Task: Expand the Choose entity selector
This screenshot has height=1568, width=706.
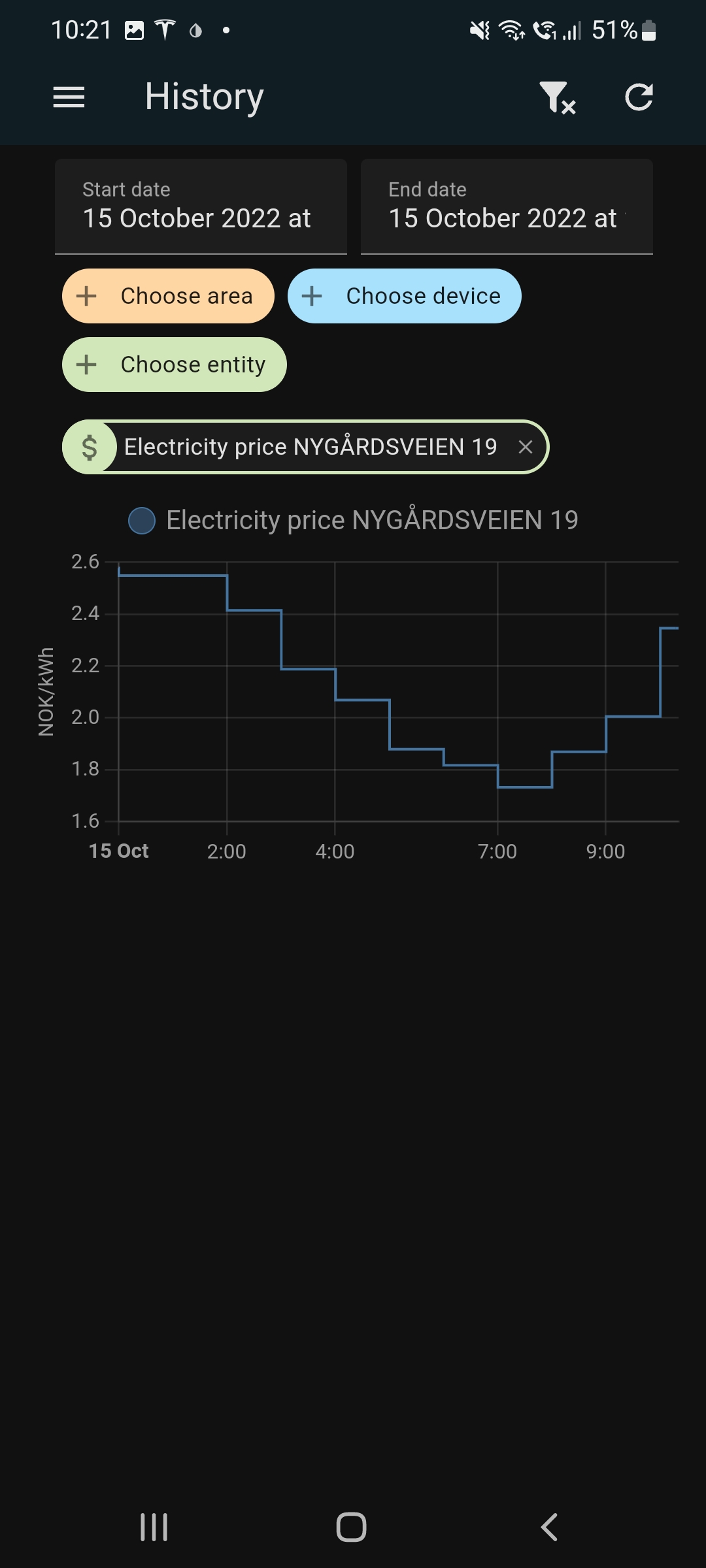Action: tap(173, 365)
